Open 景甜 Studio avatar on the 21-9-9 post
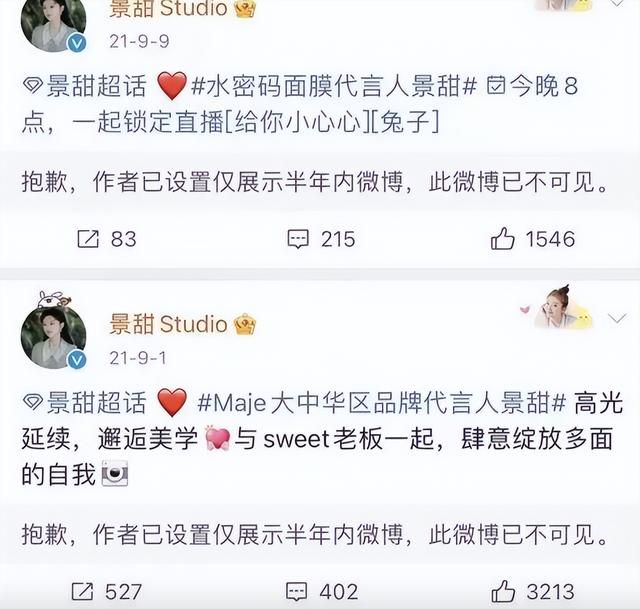 [52, 22]
